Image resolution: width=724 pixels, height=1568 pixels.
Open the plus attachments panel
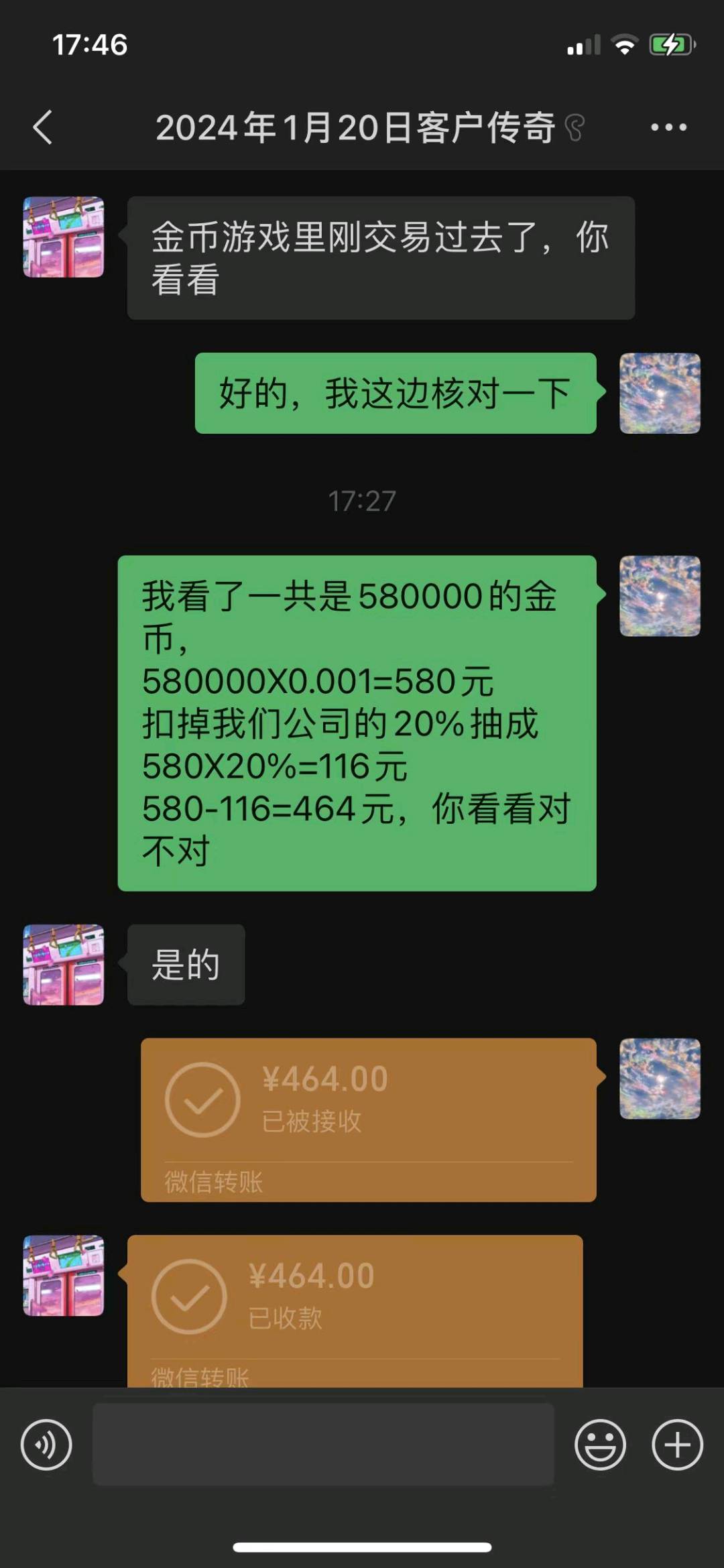pyautogui.click(x=677, y=1445)
